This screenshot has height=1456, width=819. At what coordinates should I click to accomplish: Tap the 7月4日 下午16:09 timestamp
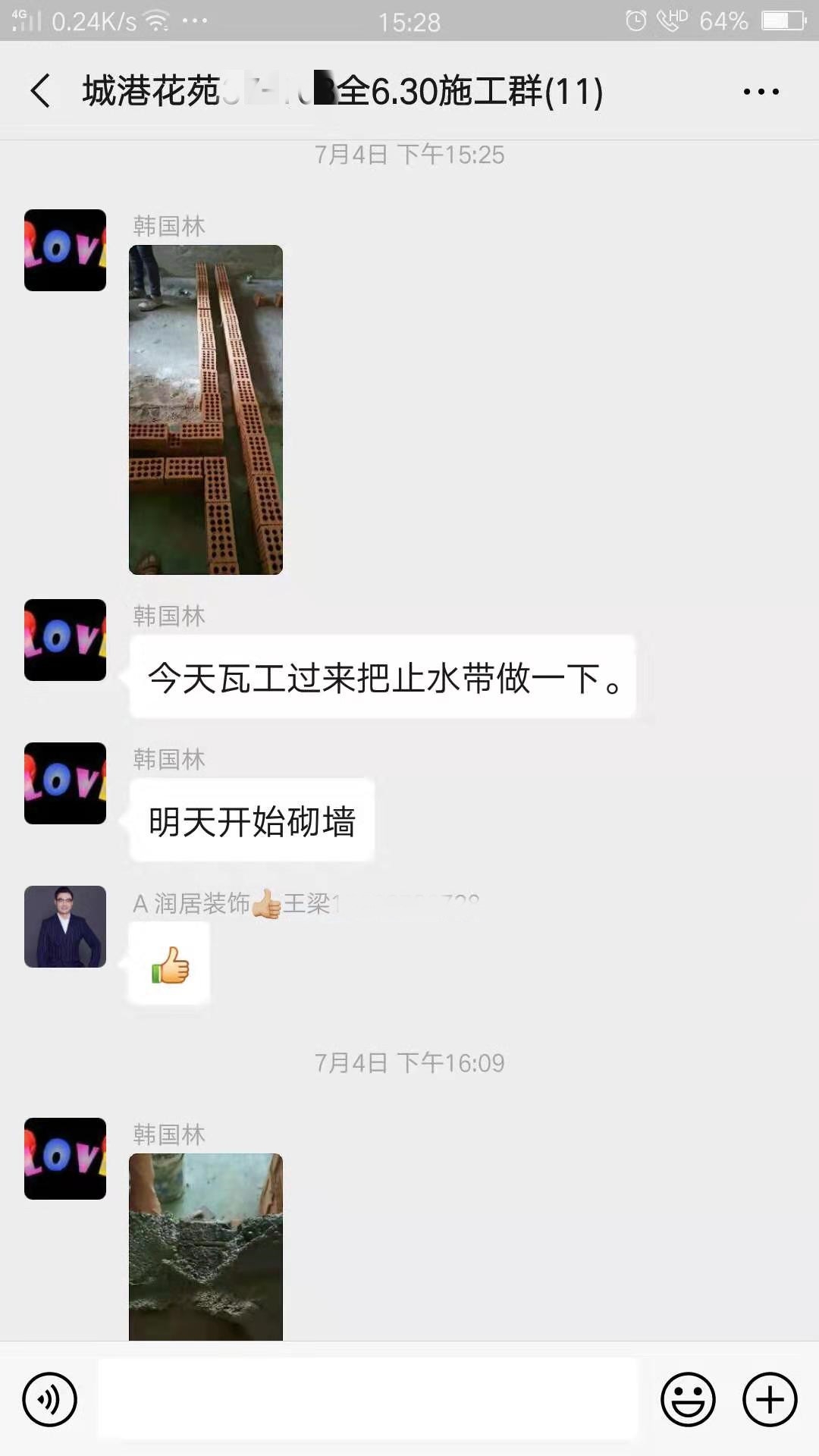409,1062
